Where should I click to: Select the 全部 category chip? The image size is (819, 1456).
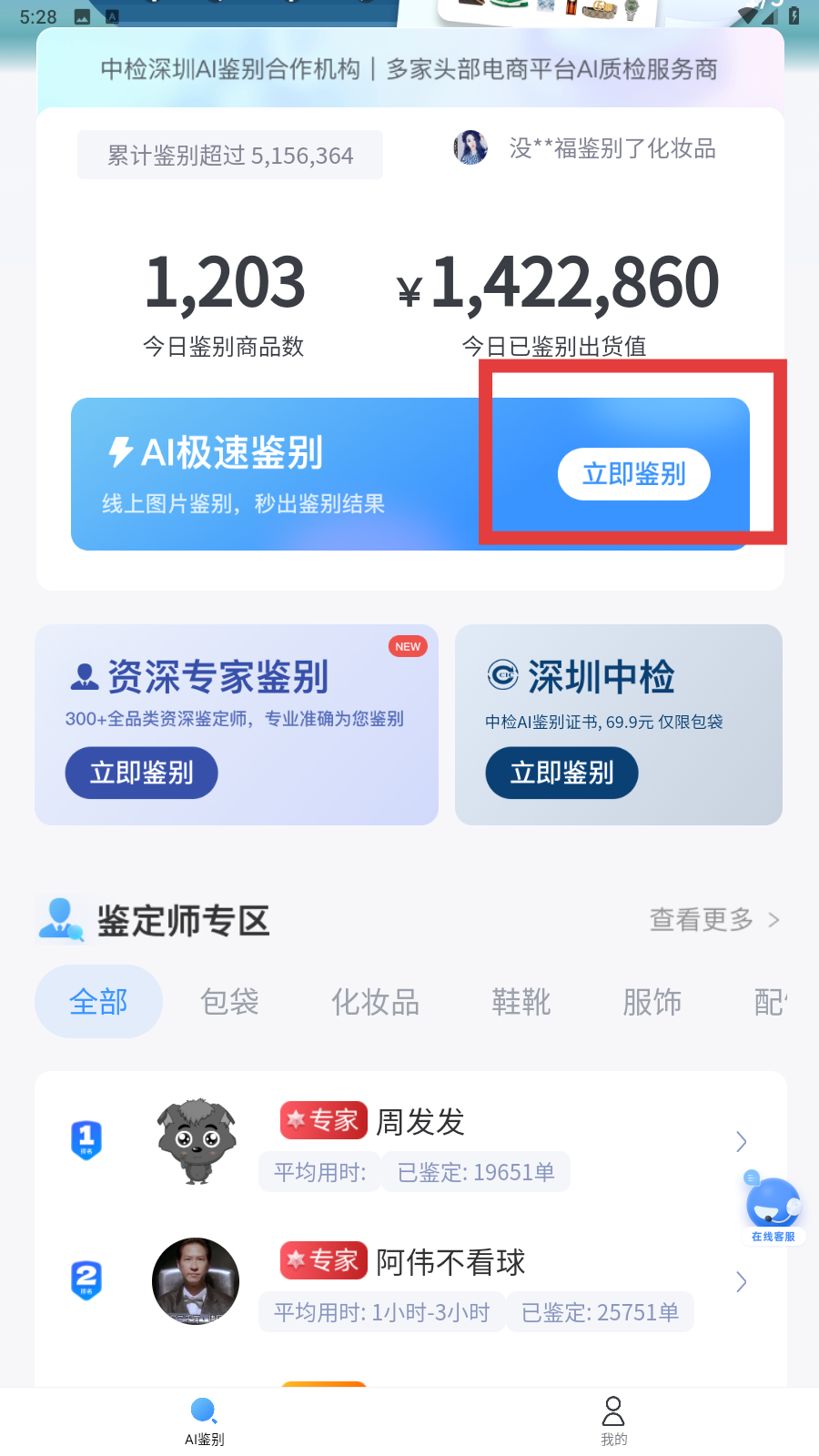98,1002
